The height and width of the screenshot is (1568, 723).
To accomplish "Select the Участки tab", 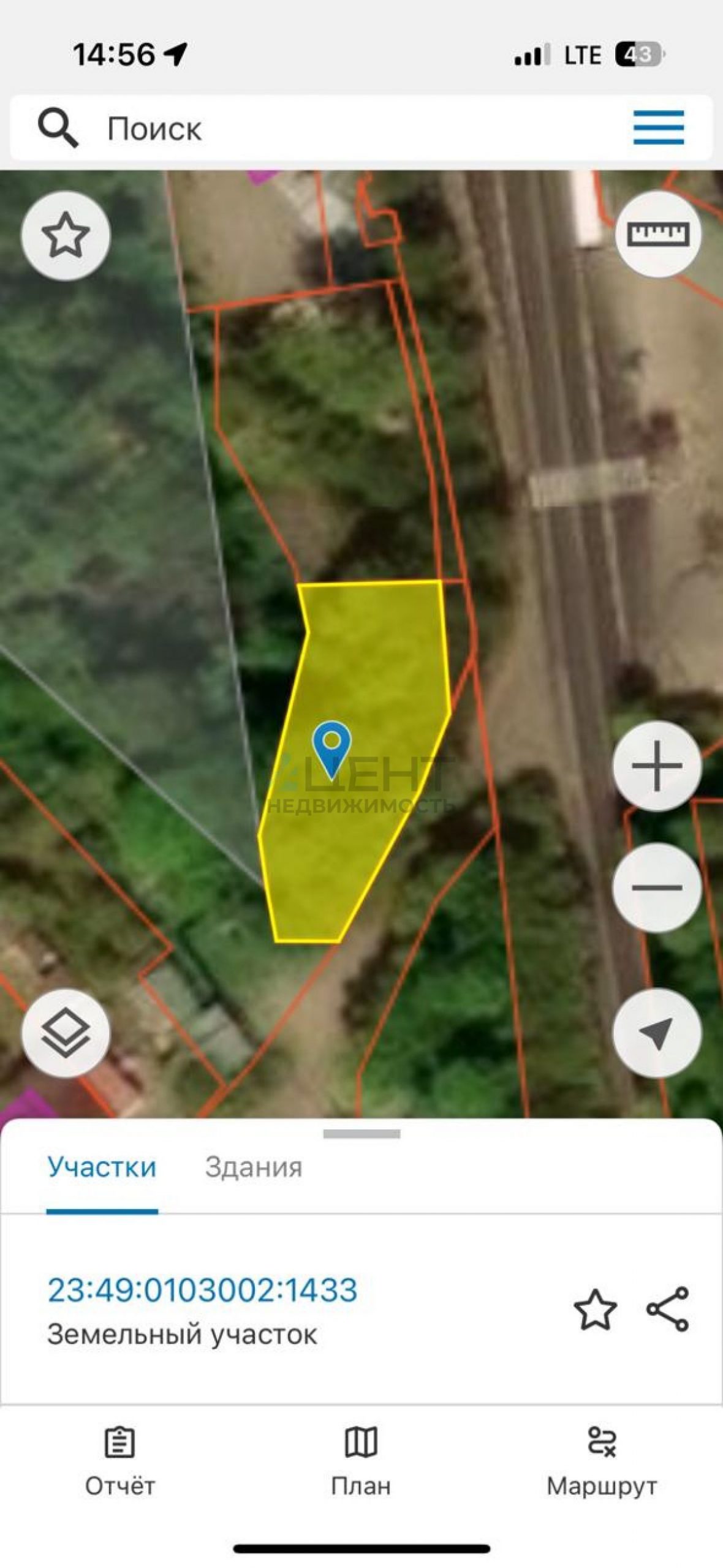I will pyautogui.click(x=102, y=1167).
